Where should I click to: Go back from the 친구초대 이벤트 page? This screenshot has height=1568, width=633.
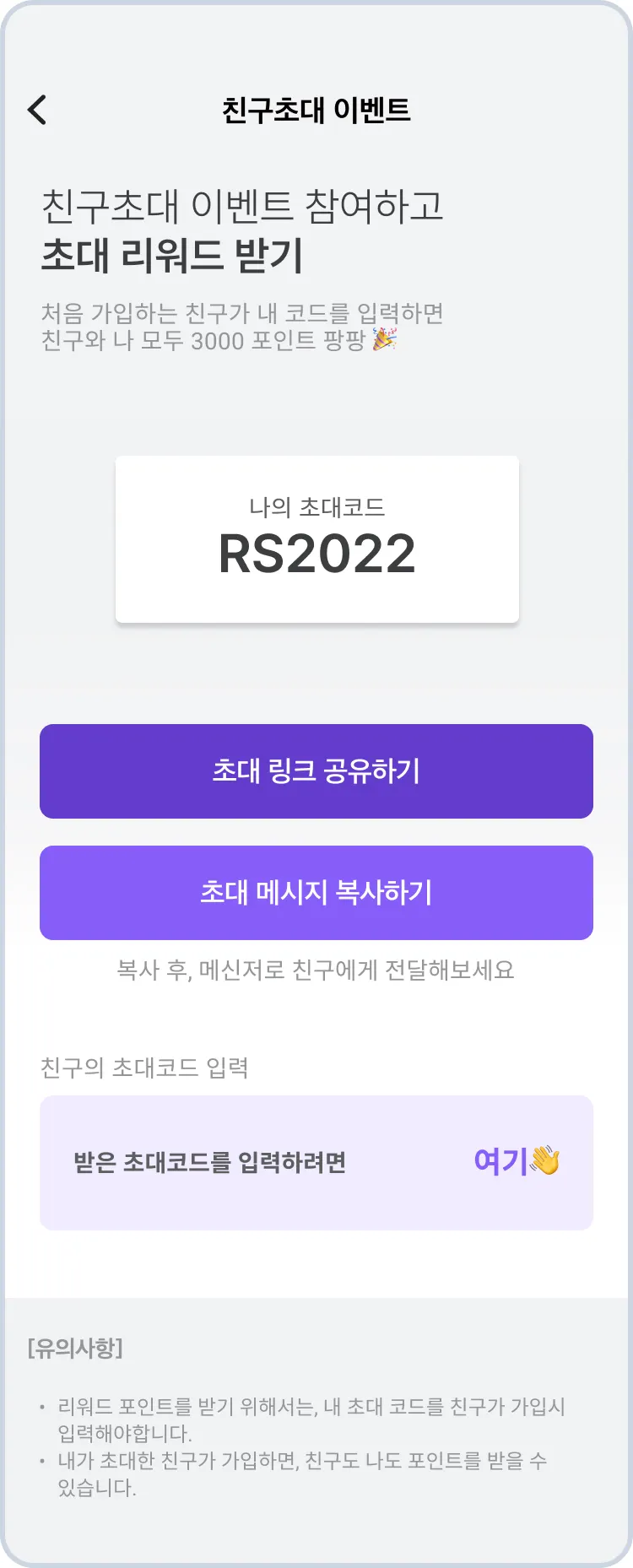point(37,110)
